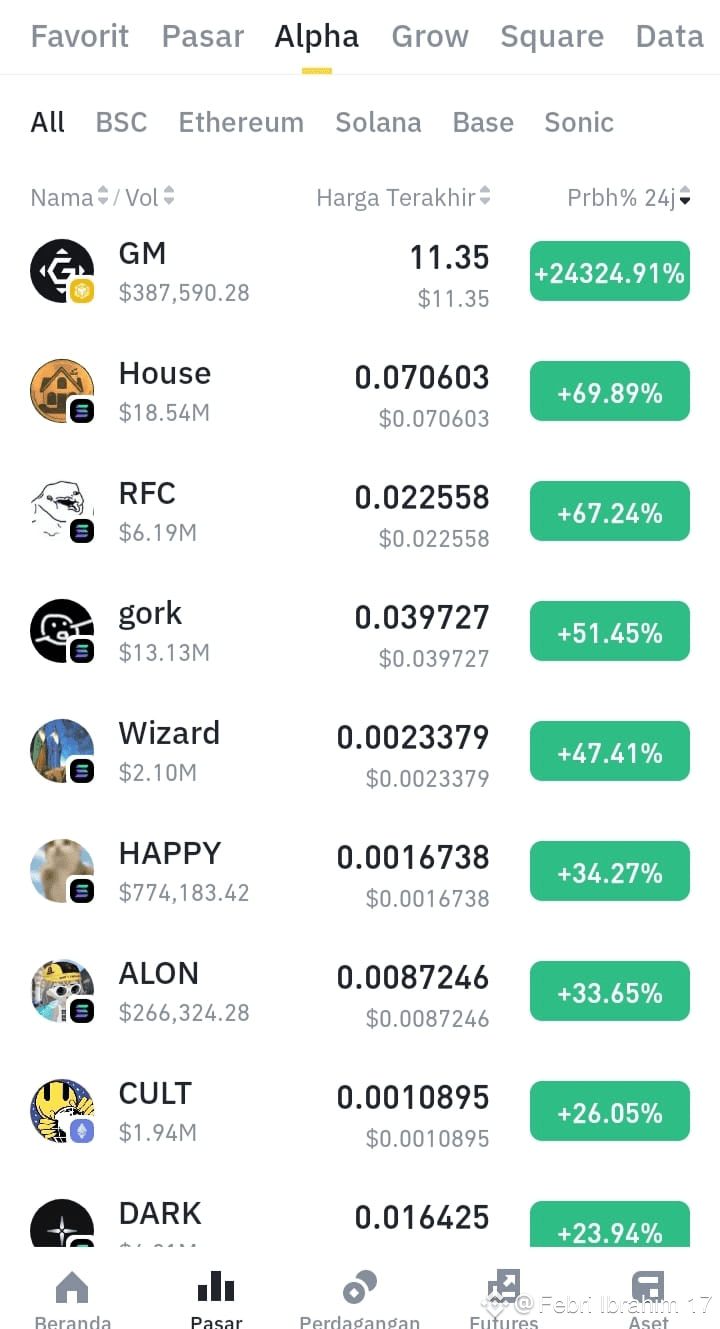Select the Solana chain filter
Screen dimensions: 720x1329
coord(378,122)
